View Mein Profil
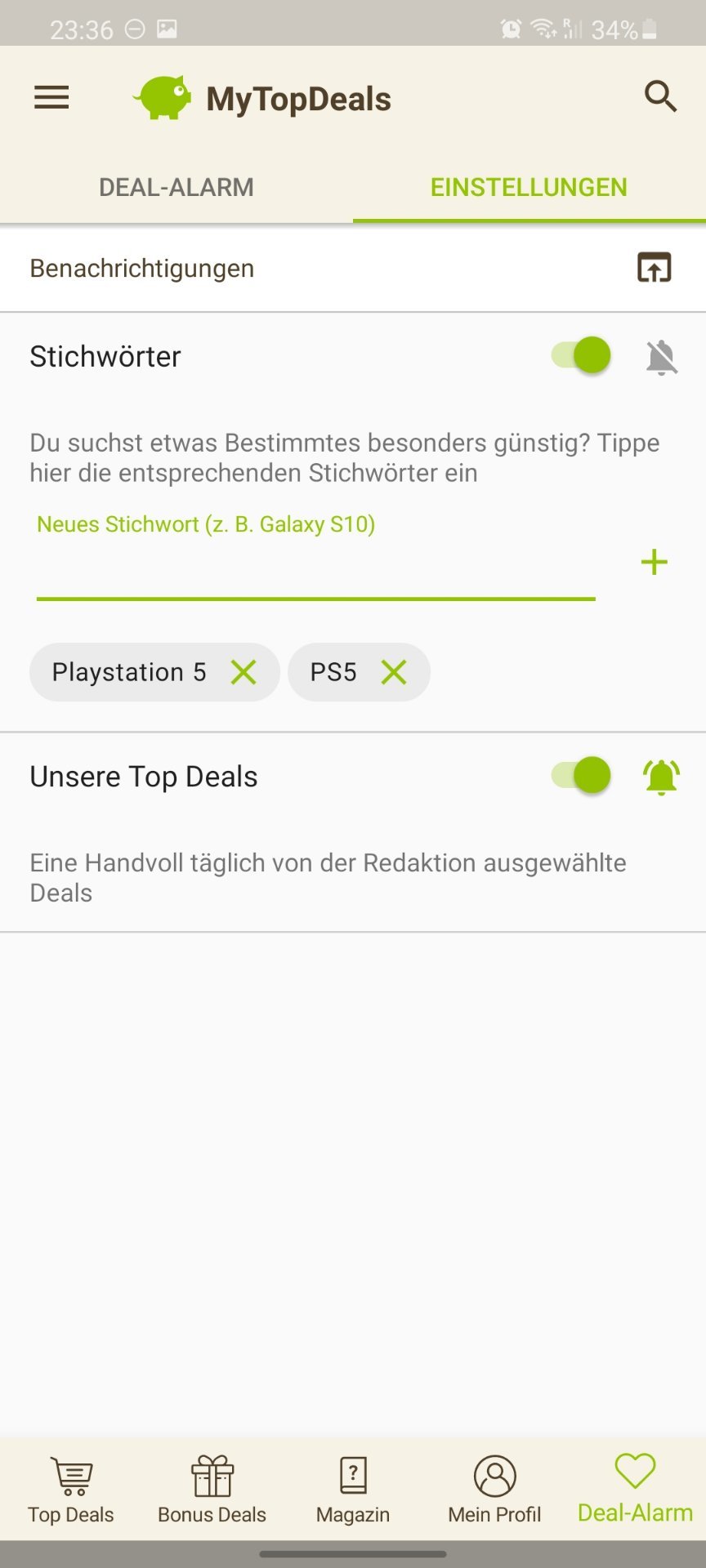Viewport: 706px width, 1568px height. 494,1490
